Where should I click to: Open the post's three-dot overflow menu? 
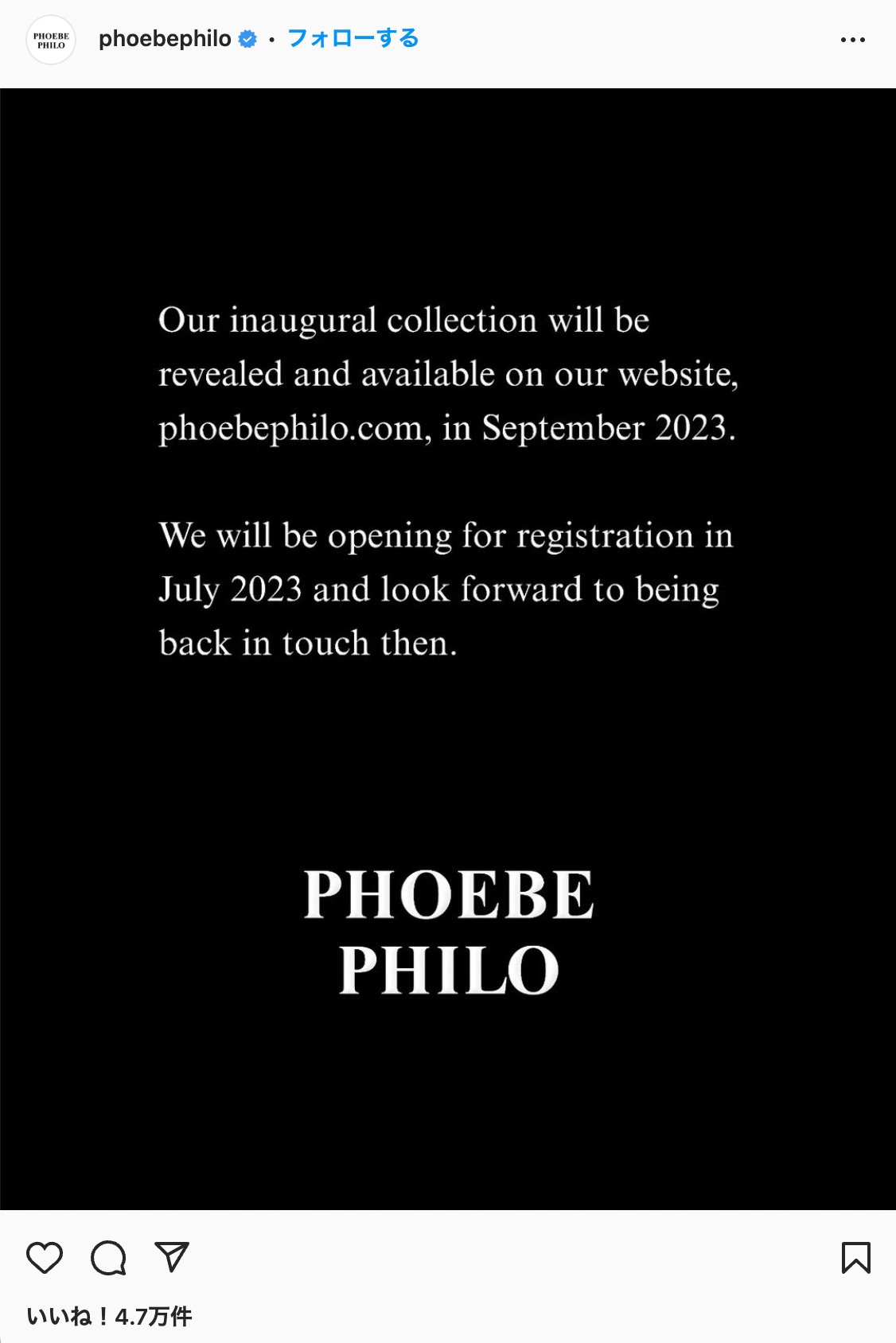tap(852, 40)
